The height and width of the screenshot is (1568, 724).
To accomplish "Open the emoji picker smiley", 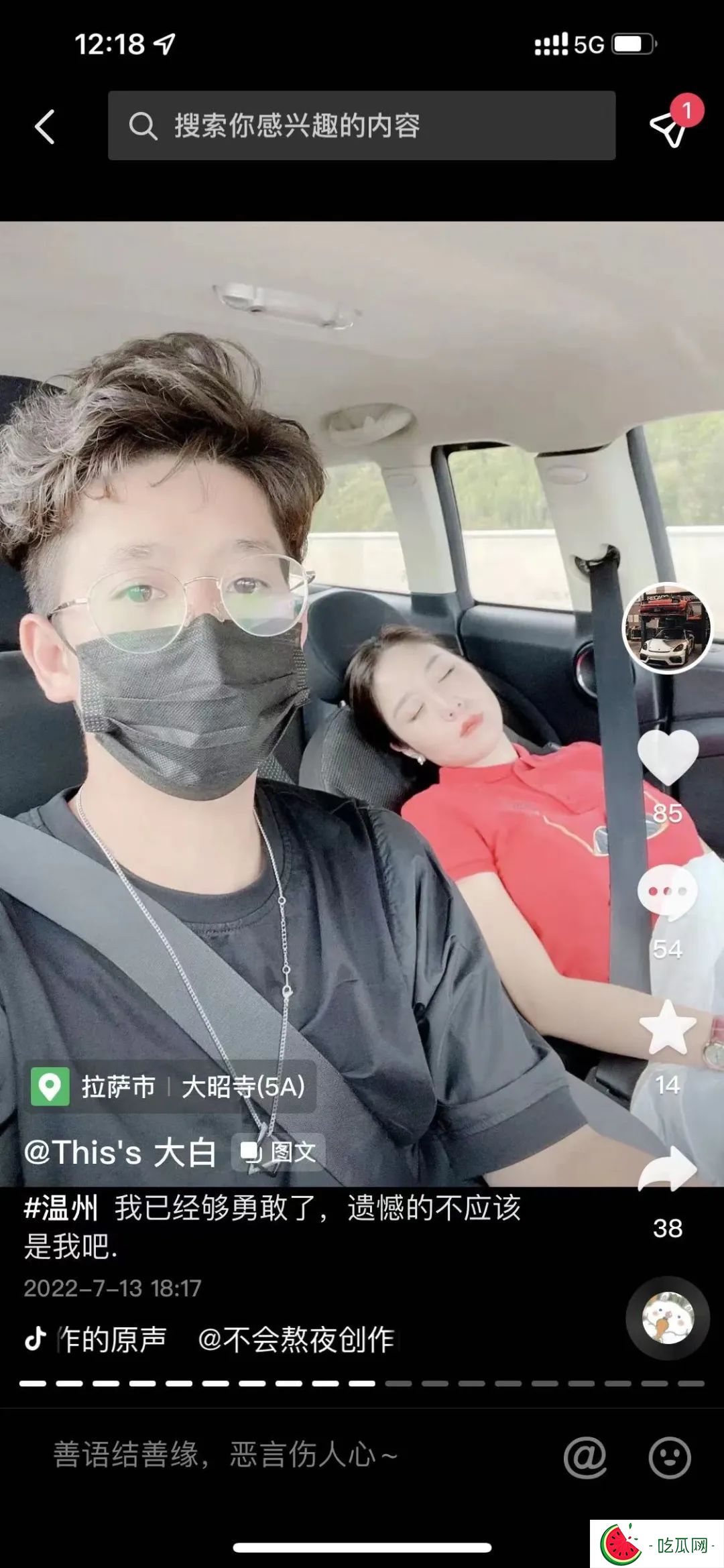I will [670, 1456].
